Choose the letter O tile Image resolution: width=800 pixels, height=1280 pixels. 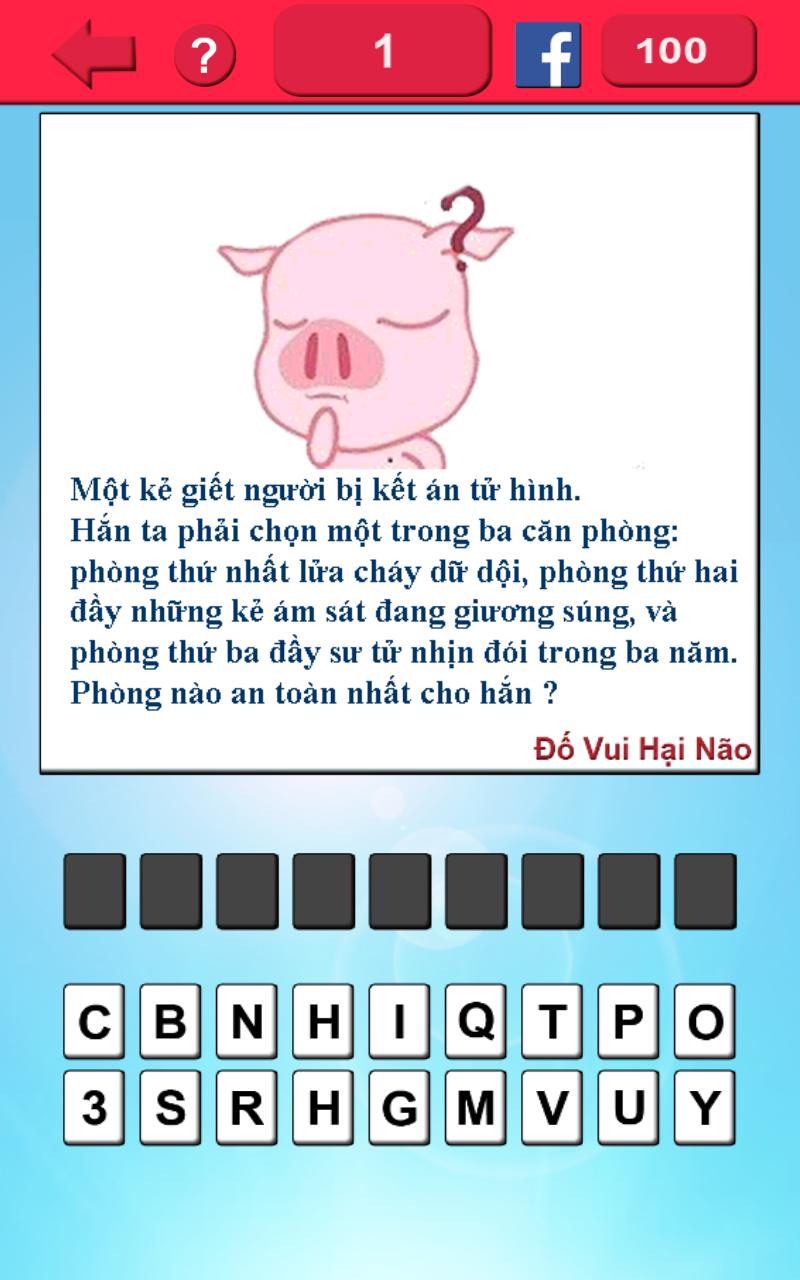(704, 1021)
